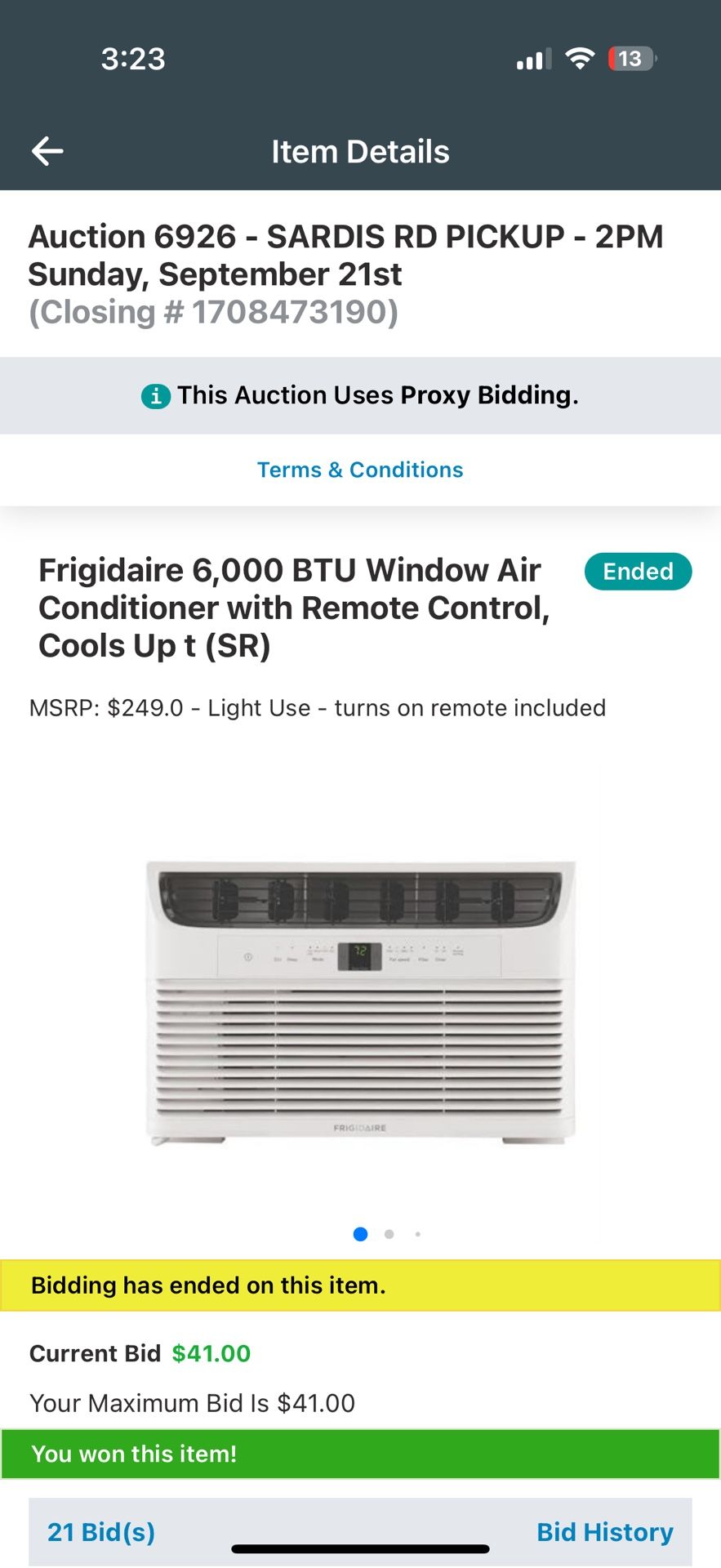Open the Terms & Conditions link
This screenshot has height=1568, width=721.
click(360, 470)
